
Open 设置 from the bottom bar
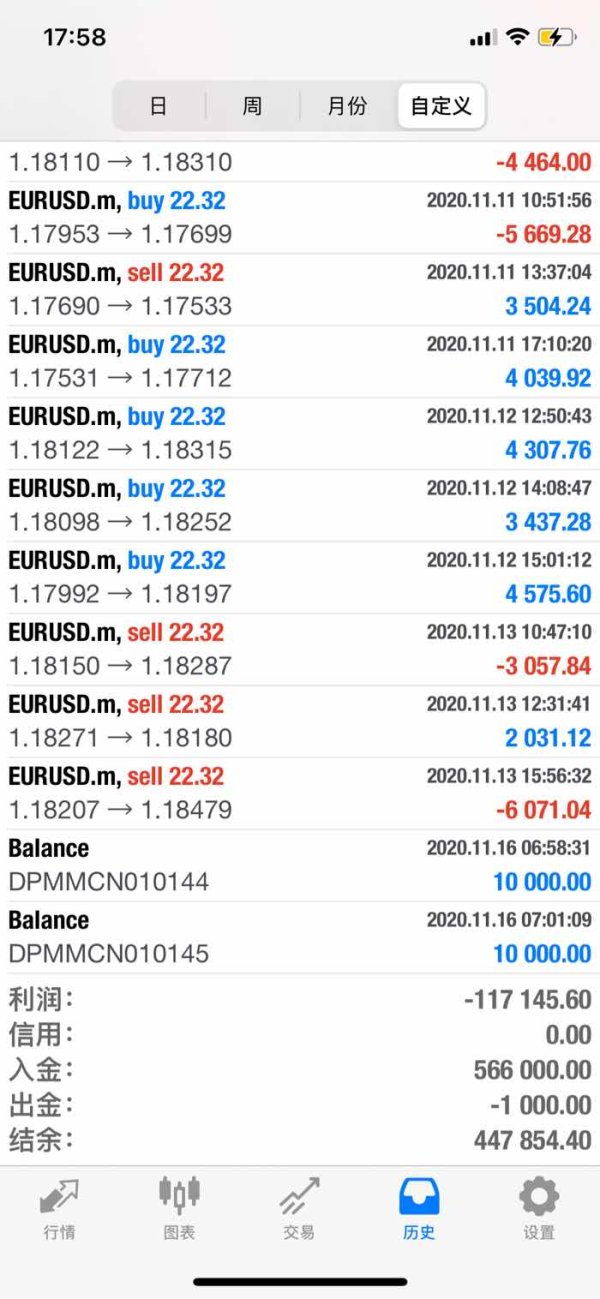(x=539, y=1208)
